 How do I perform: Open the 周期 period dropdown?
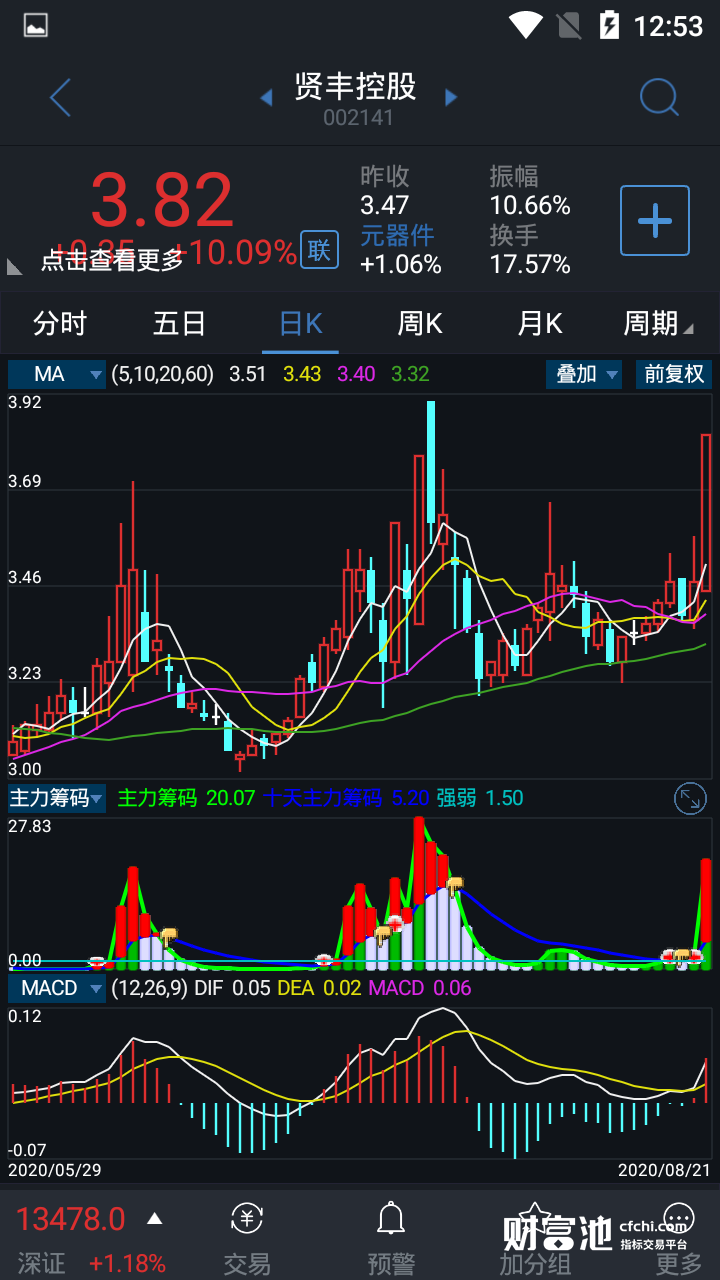click(657, 324)
